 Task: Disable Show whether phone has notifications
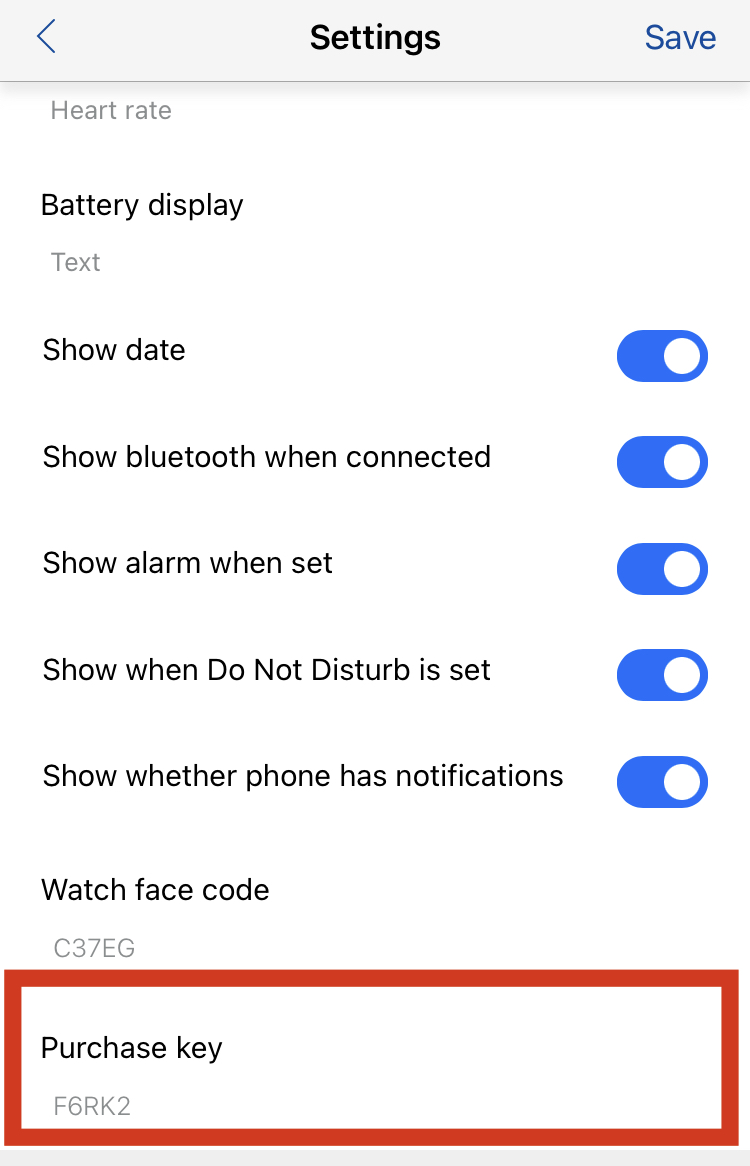coord(662,782)
